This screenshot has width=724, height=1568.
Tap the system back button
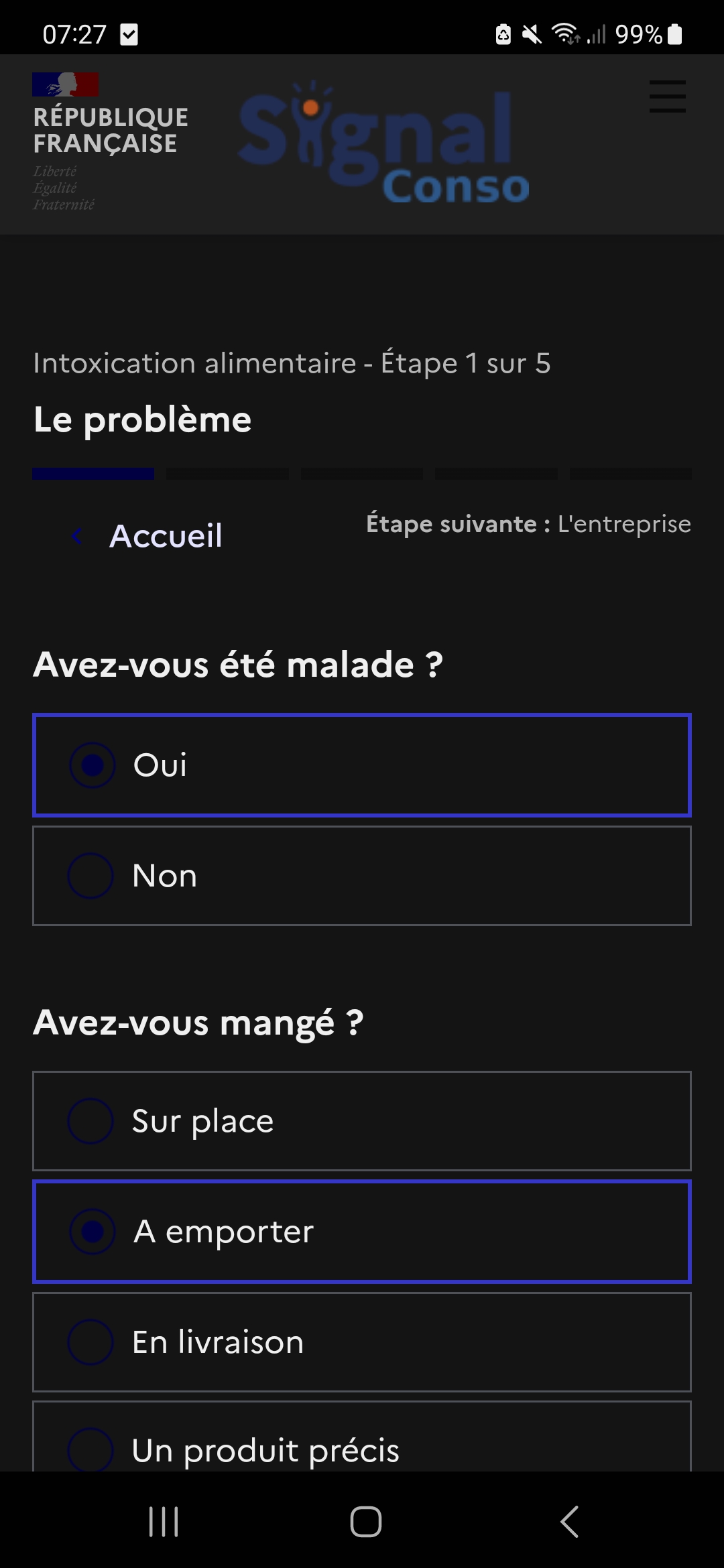[x=569, y=1521]
